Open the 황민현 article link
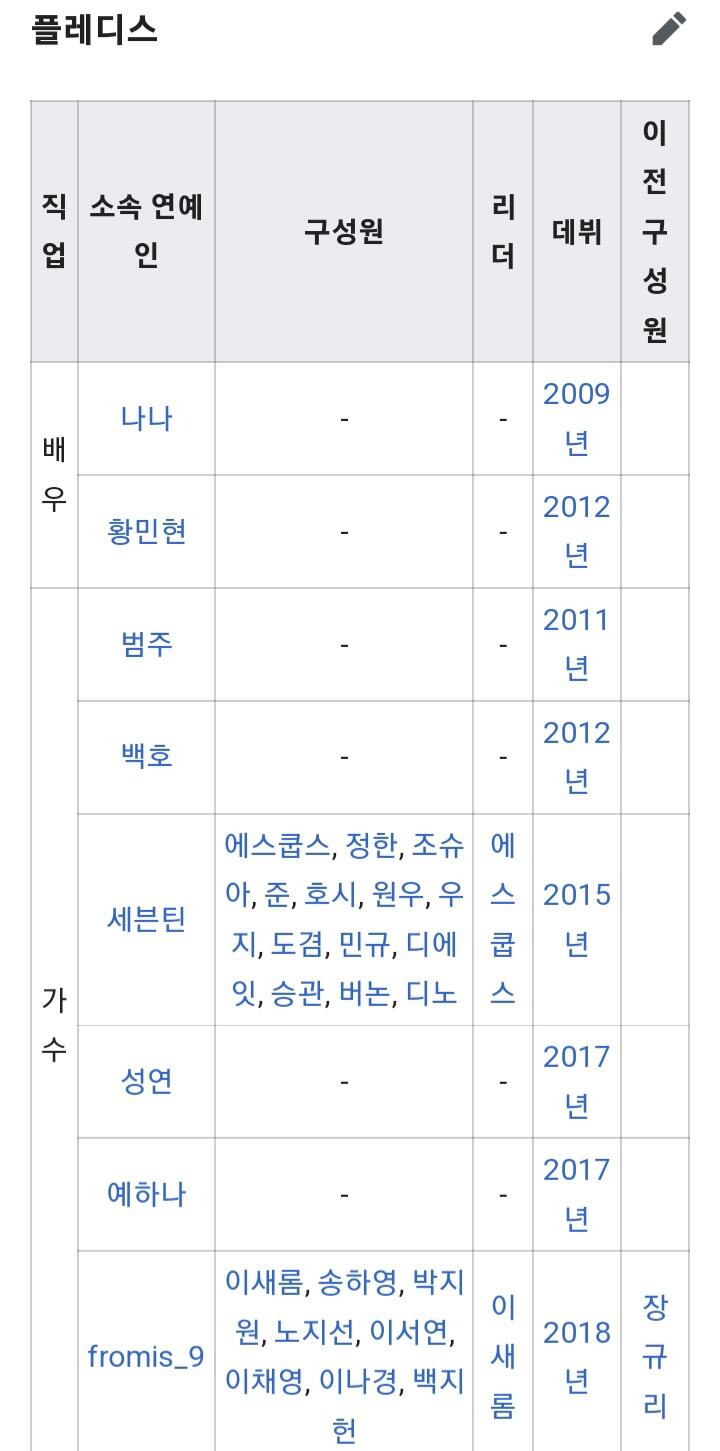The image size is (720, 1451). click(x=147, y=531)
